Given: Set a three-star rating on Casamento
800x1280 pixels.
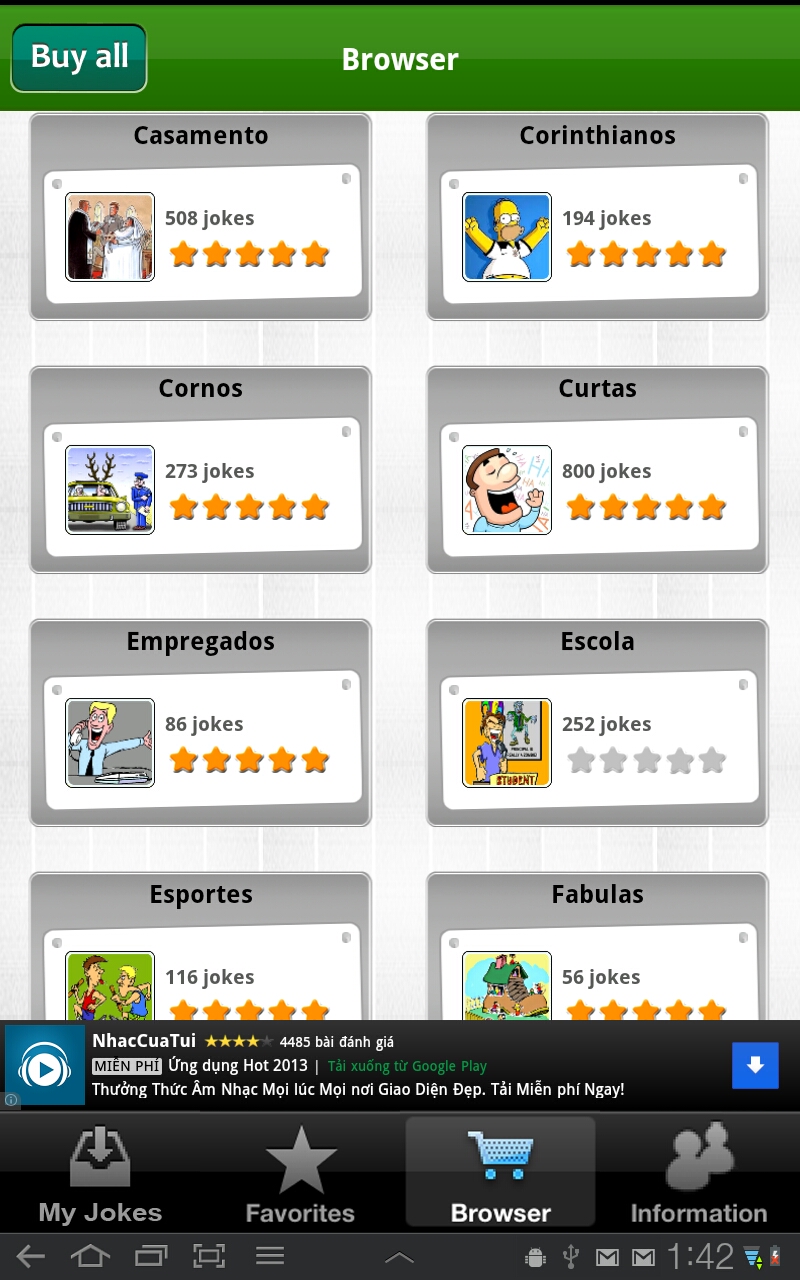Looking at the screenshot, I should tap(248, 254).
